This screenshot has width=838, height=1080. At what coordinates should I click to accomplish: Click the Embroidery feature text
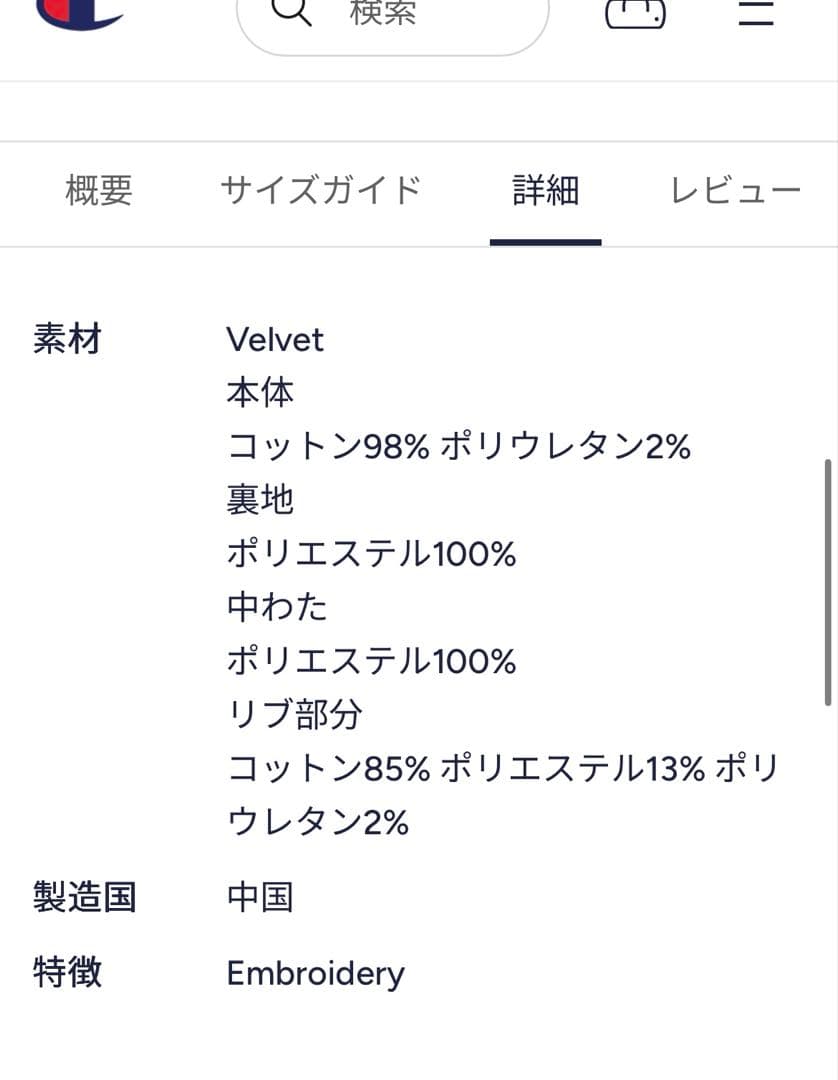coord(315,972)
